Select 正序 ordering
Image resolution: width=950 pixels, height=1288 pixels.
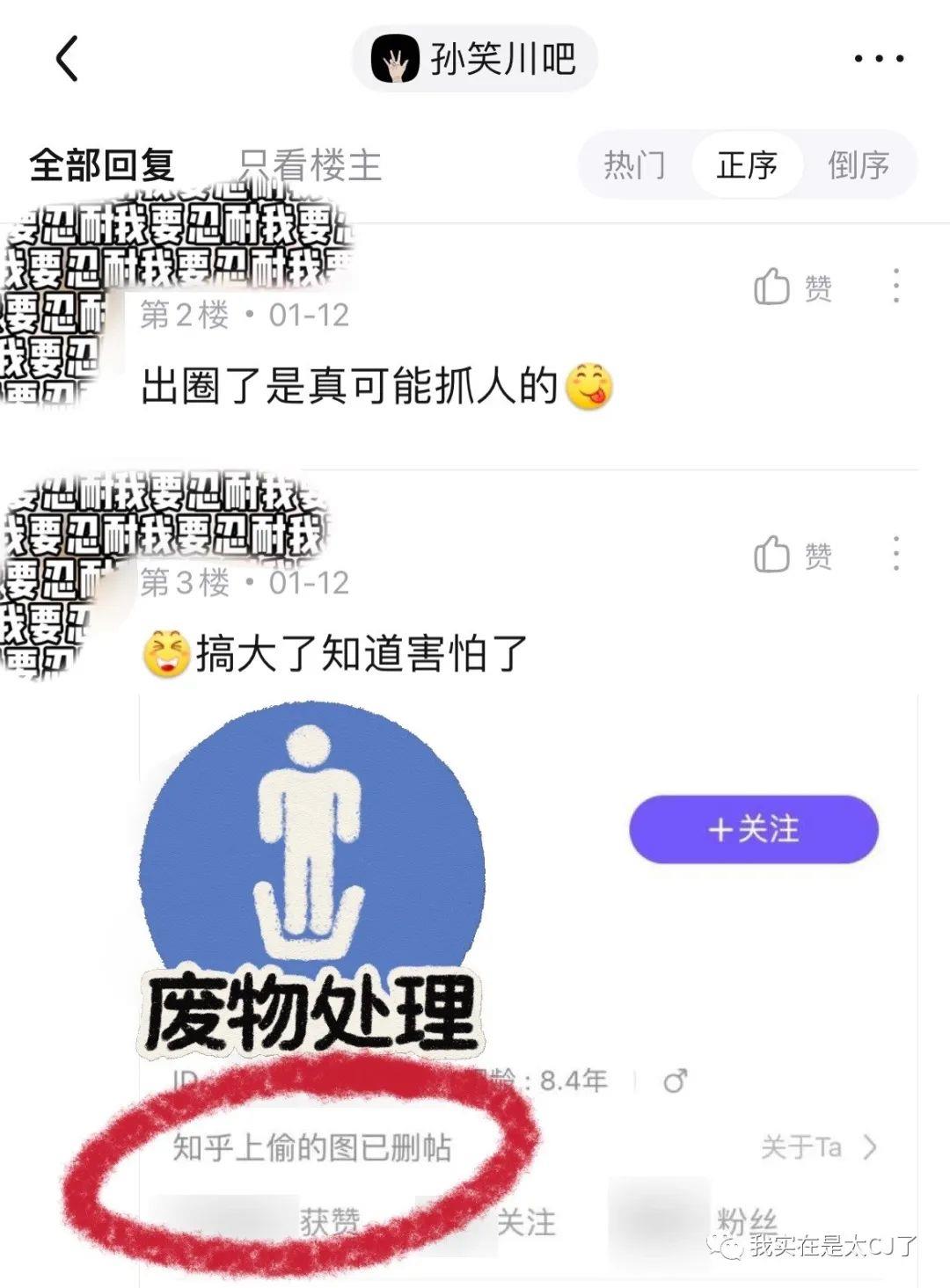pyautogui.click(x=747, y=165)
